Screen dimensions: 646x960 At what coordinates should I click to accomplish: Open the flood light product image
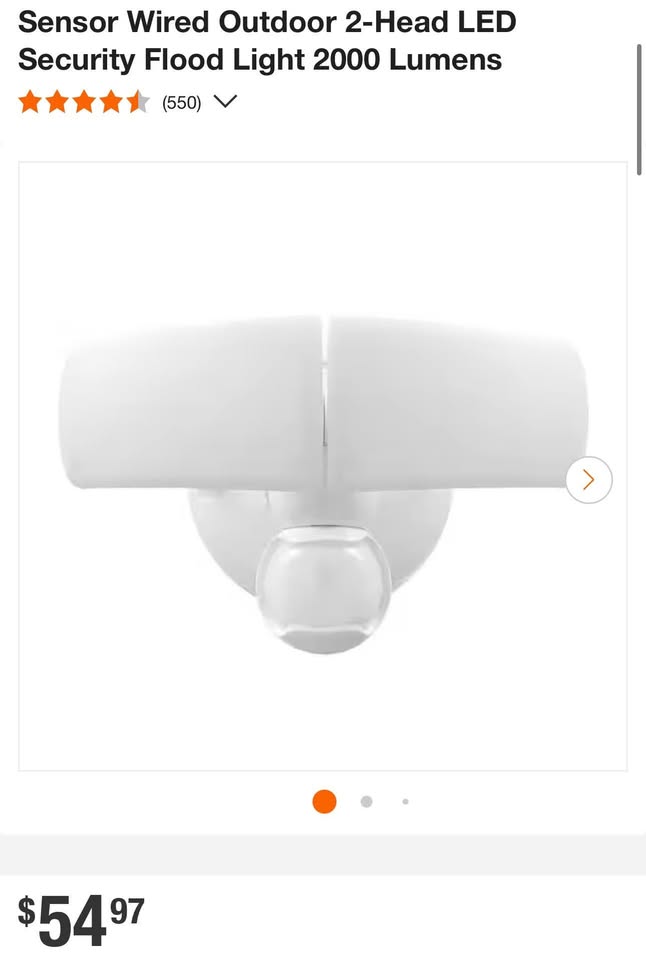322,465
